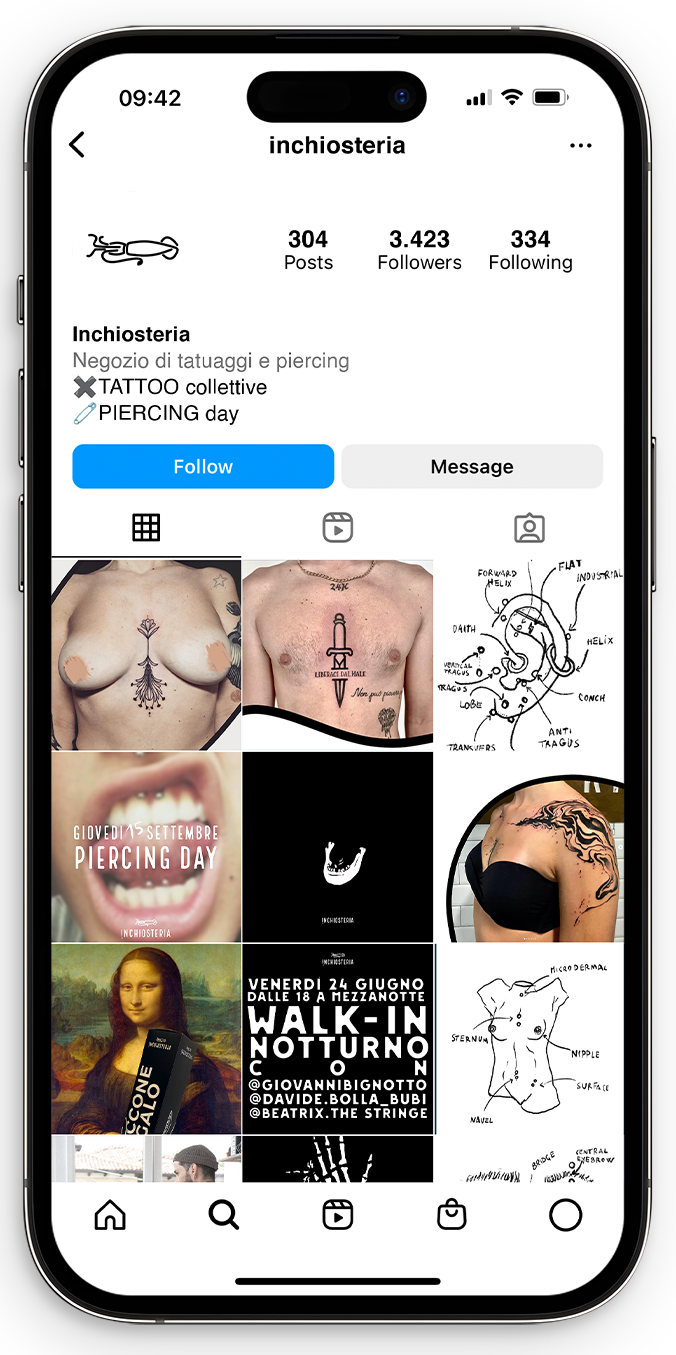The height and width of the screenshot is (1355, 676).
Task: Open the three-dot options menu
Action: point(580,146)
